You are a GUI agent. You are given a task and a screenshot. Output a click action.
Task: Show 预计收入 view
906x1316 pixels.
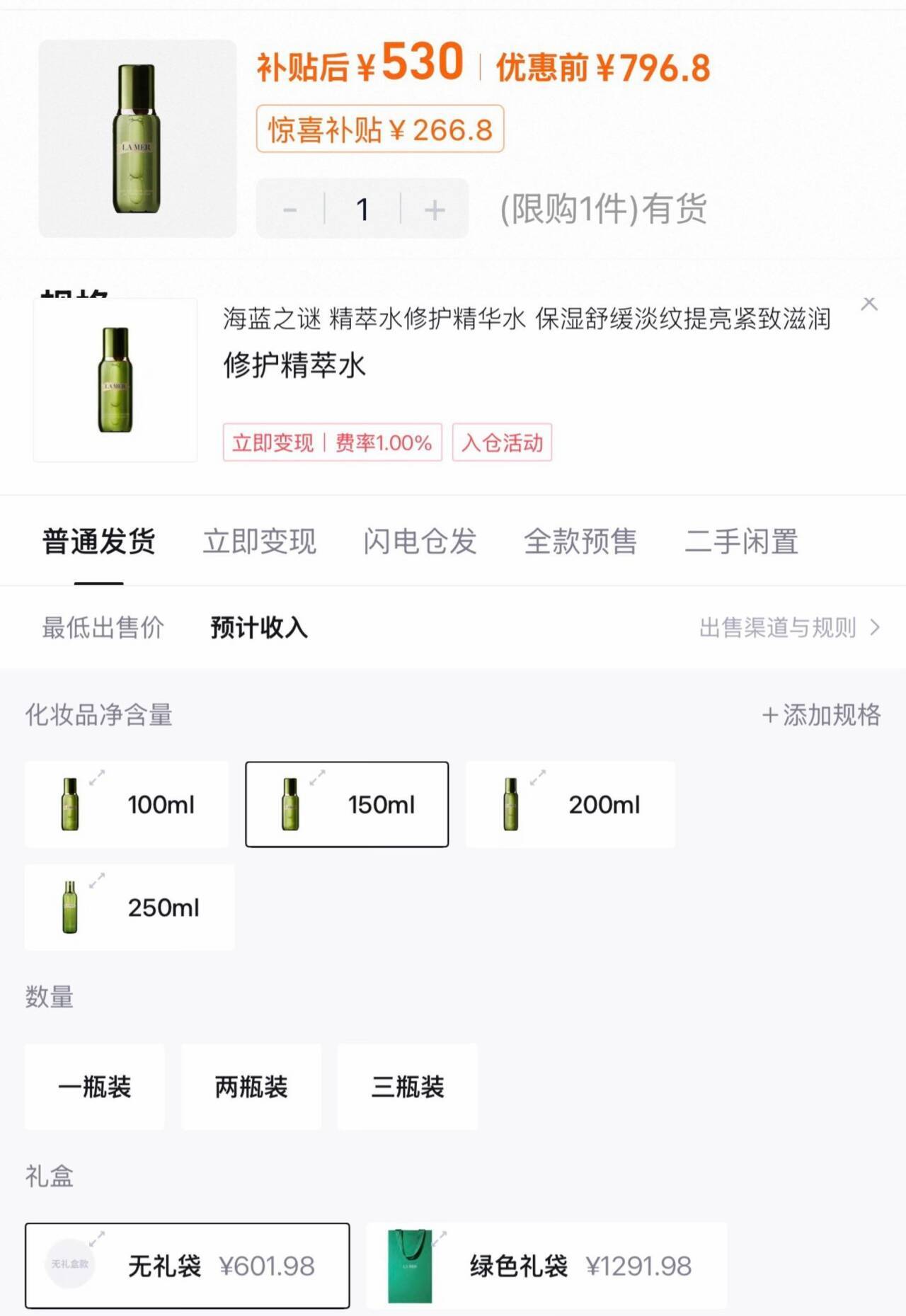click(259, 627)
